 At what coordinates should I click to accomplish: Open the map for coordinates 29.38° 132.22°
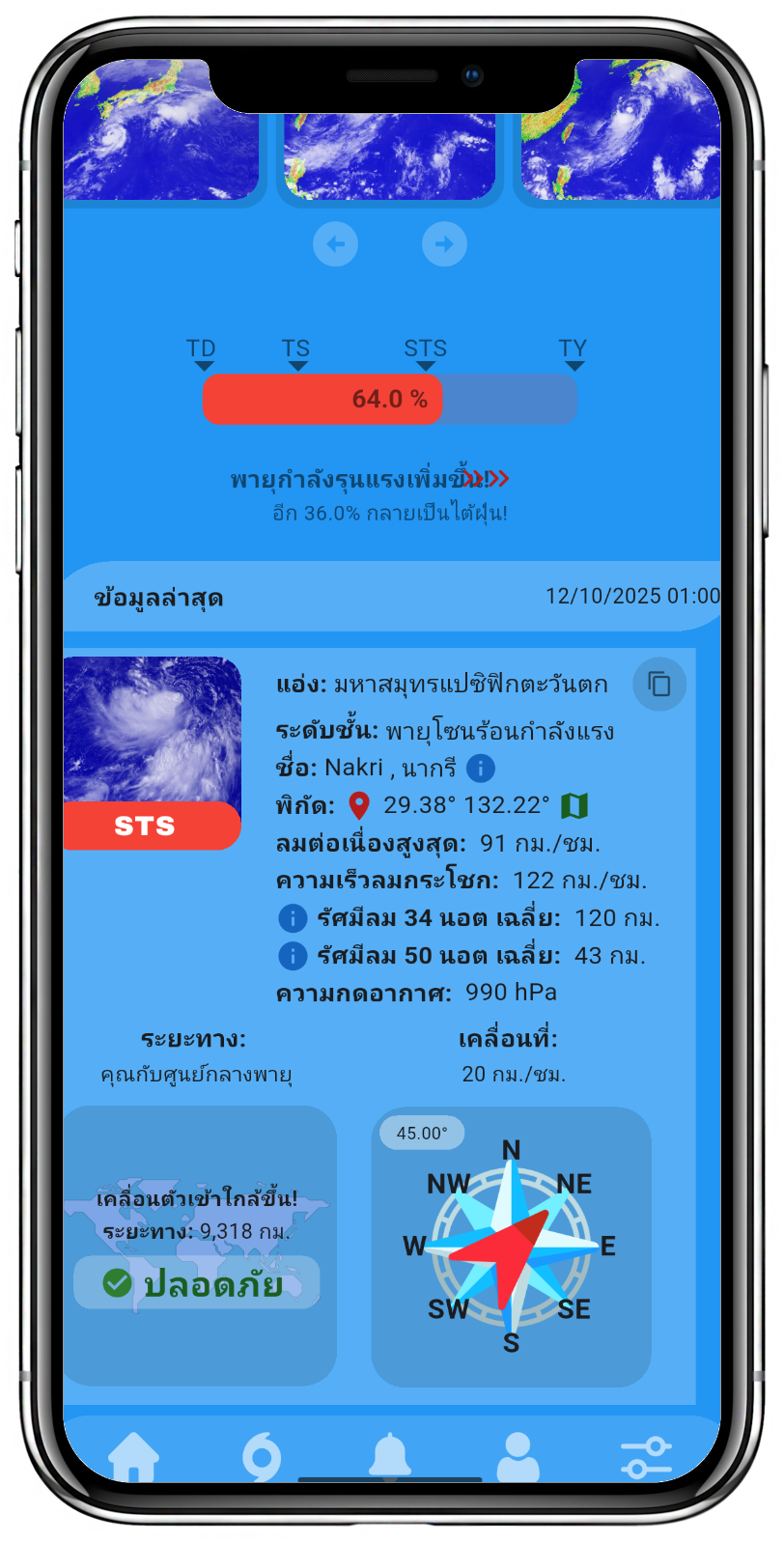point(575,805)
